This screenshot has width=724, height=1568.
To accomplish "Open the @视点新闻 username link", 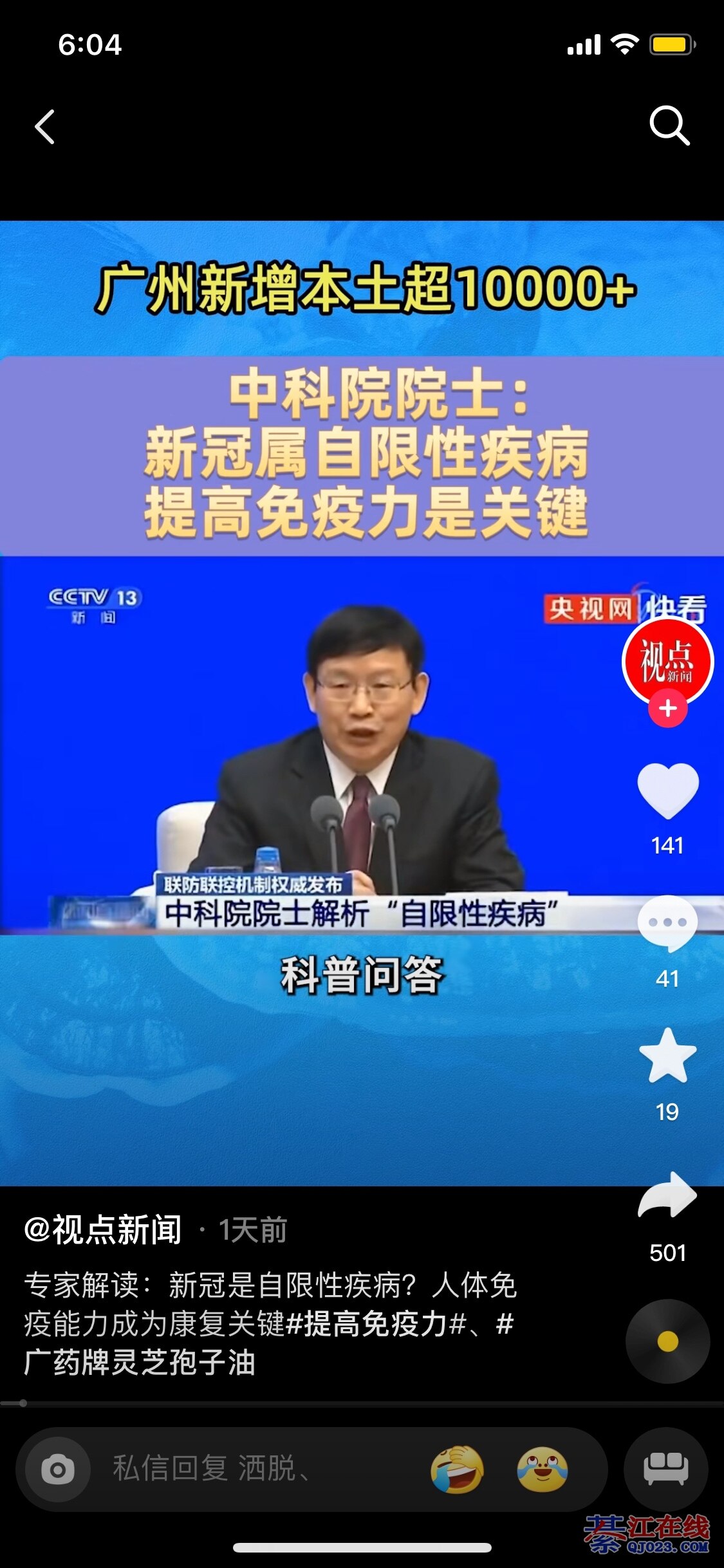I will 103,1230.
